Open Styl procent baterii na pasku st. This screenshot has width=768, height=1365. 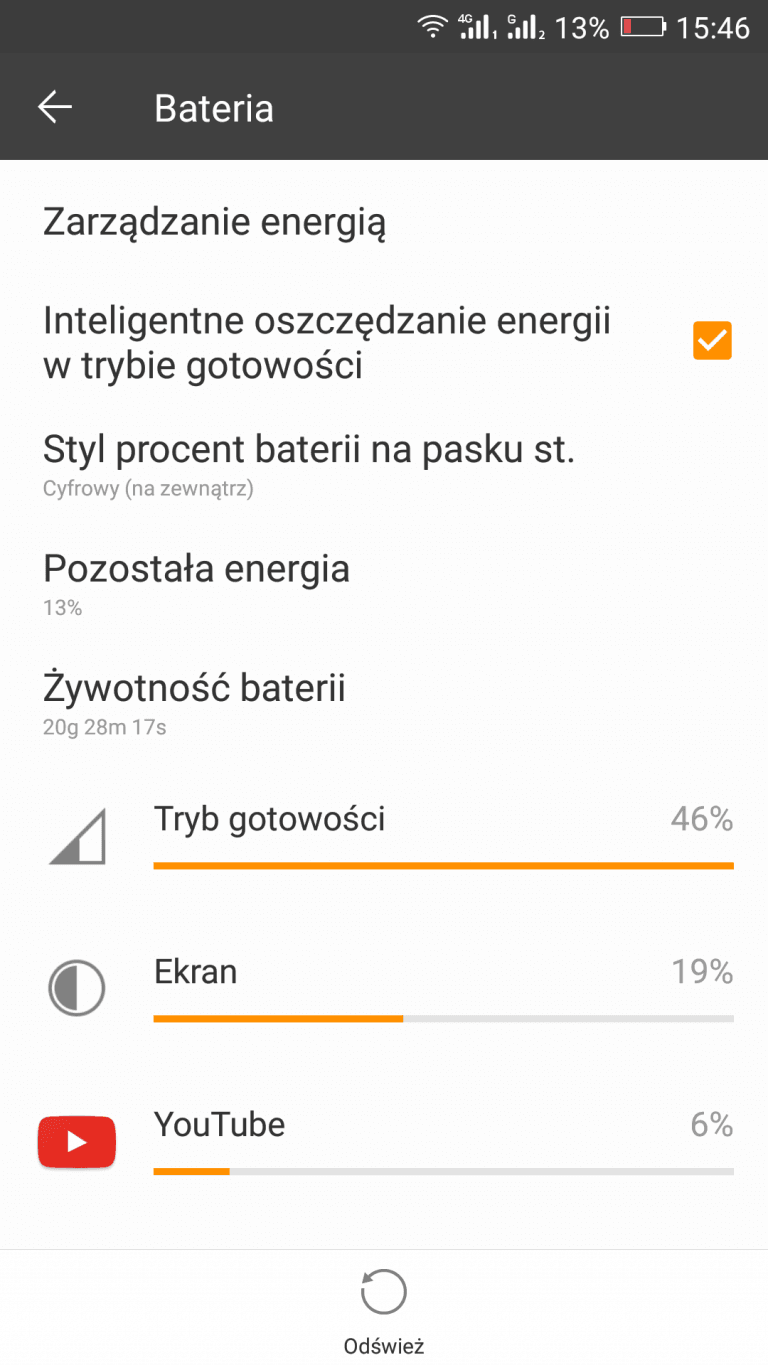[384, 464]
